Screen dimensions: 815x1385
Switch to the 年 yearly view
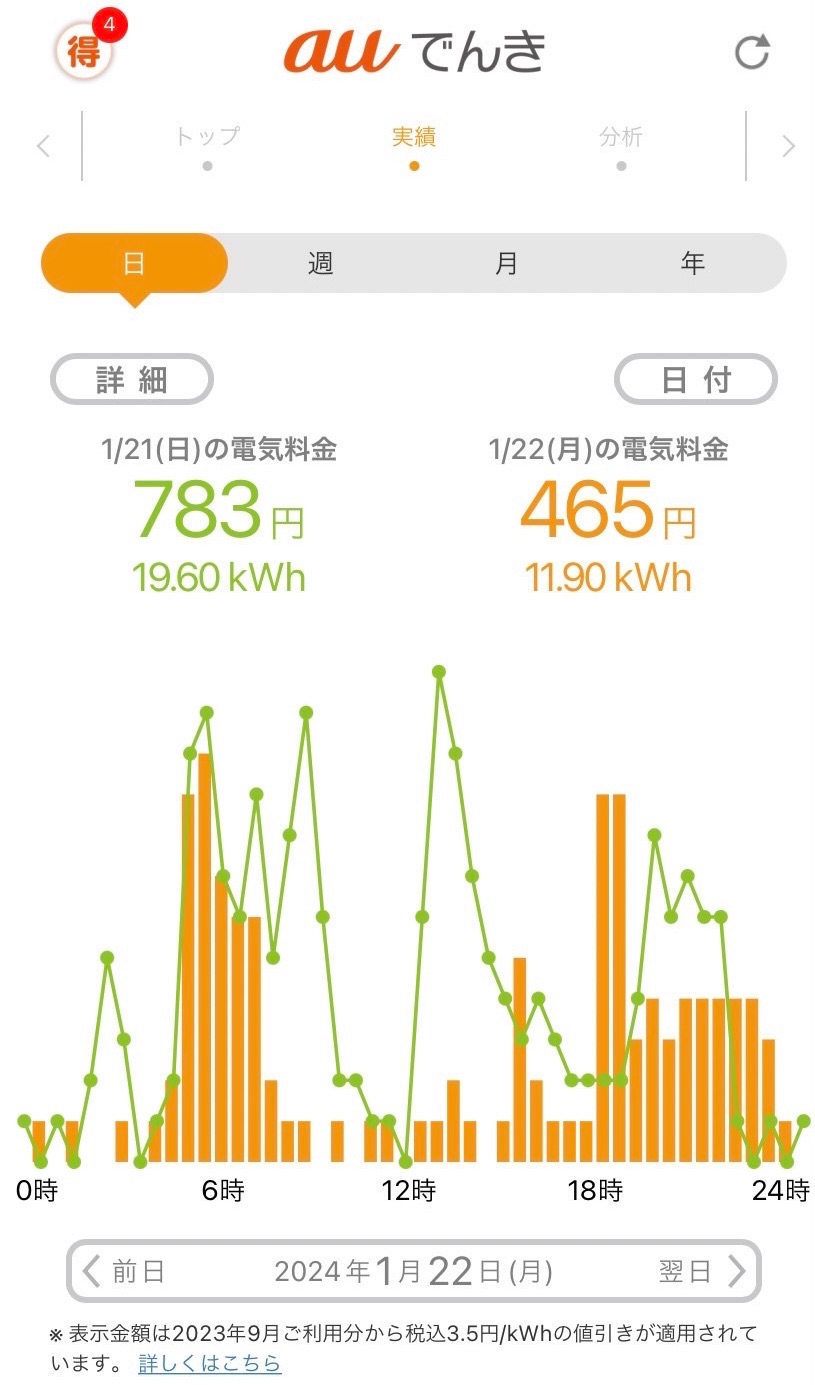tap(693, 263)
